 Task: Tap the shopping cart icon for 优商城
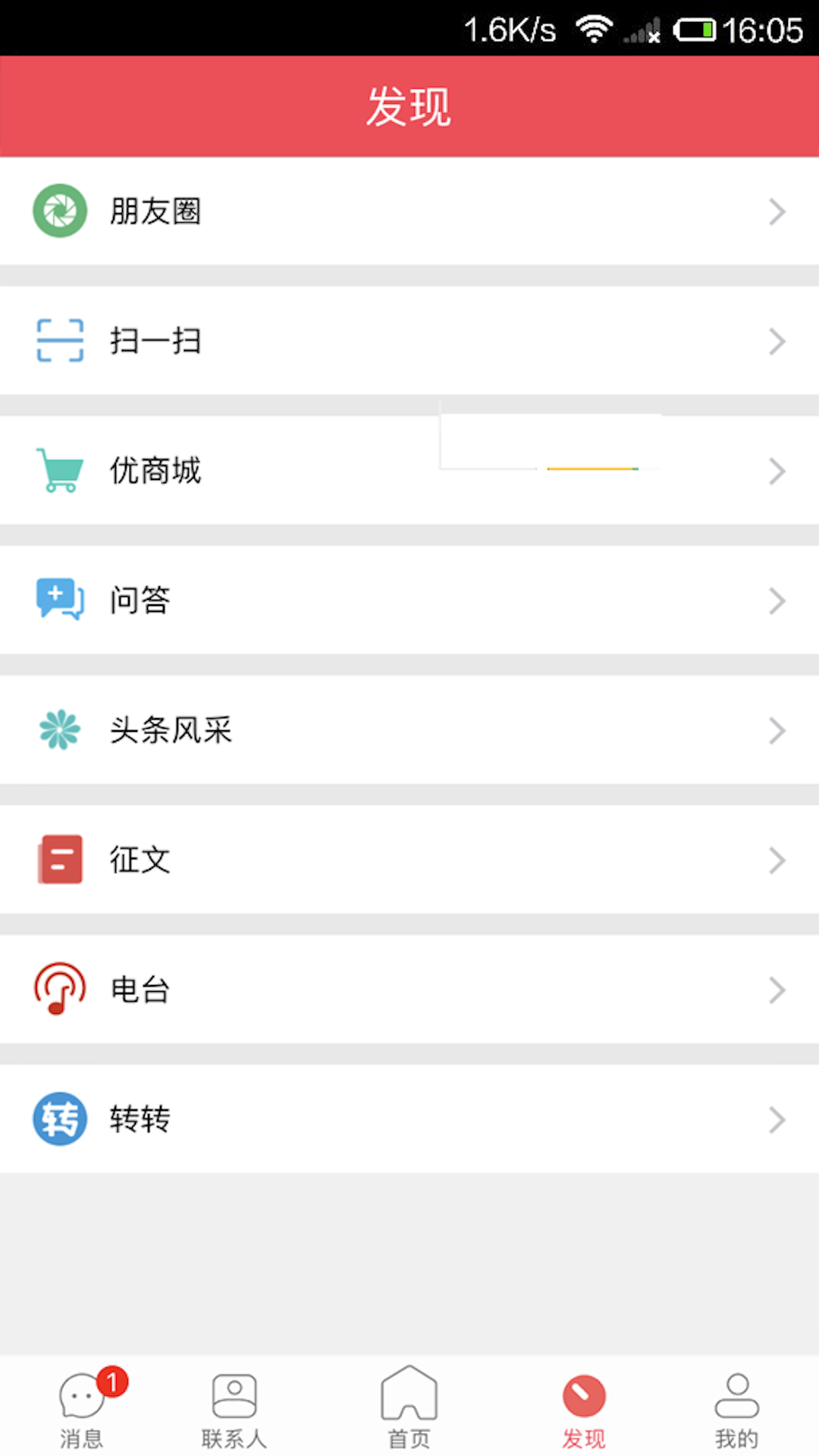(60, 470)
